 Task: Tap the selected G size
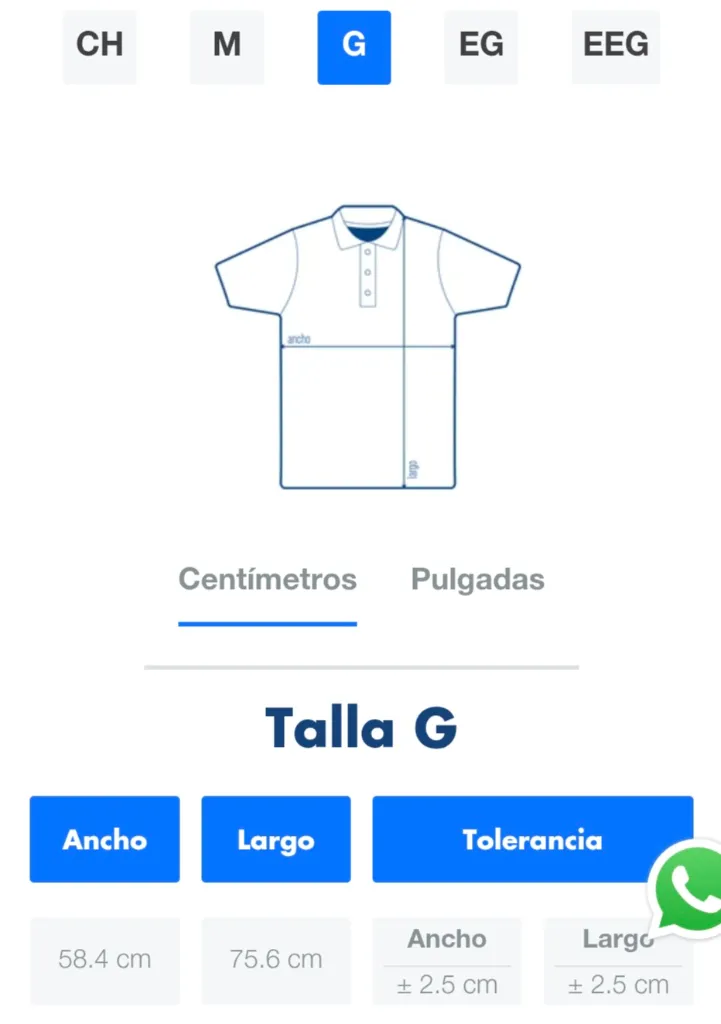pyautogui.click(x=354, y=46)
